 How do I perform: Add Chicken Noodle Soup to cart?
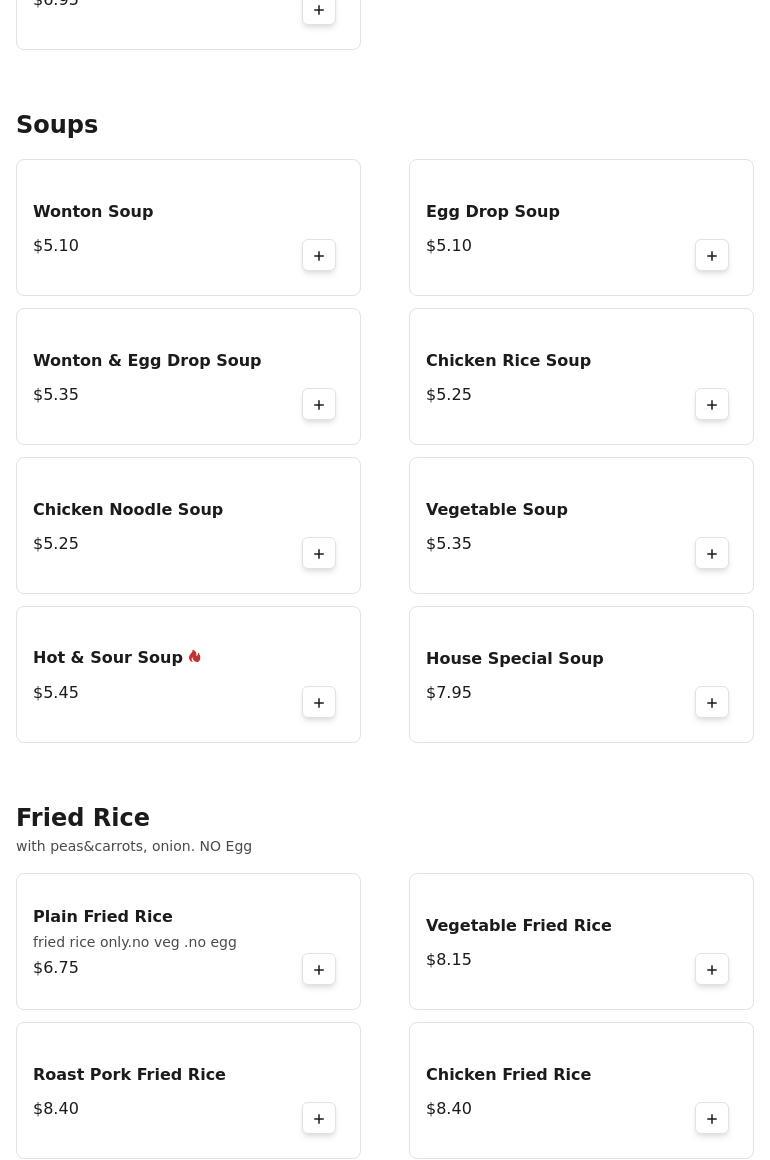(x=319, y=554)
